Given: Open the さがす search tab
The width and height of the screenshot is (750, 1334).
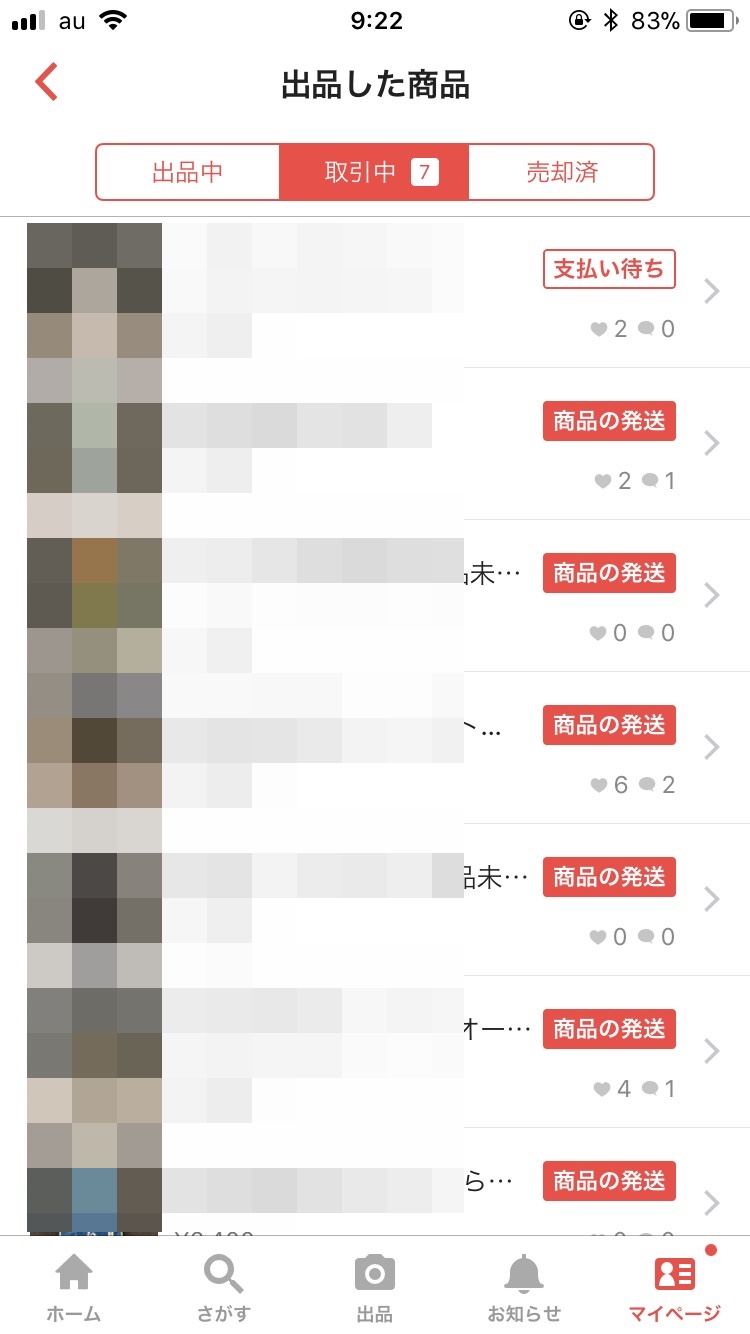Looking at the screenshot, I should [x=224, y=1287].
